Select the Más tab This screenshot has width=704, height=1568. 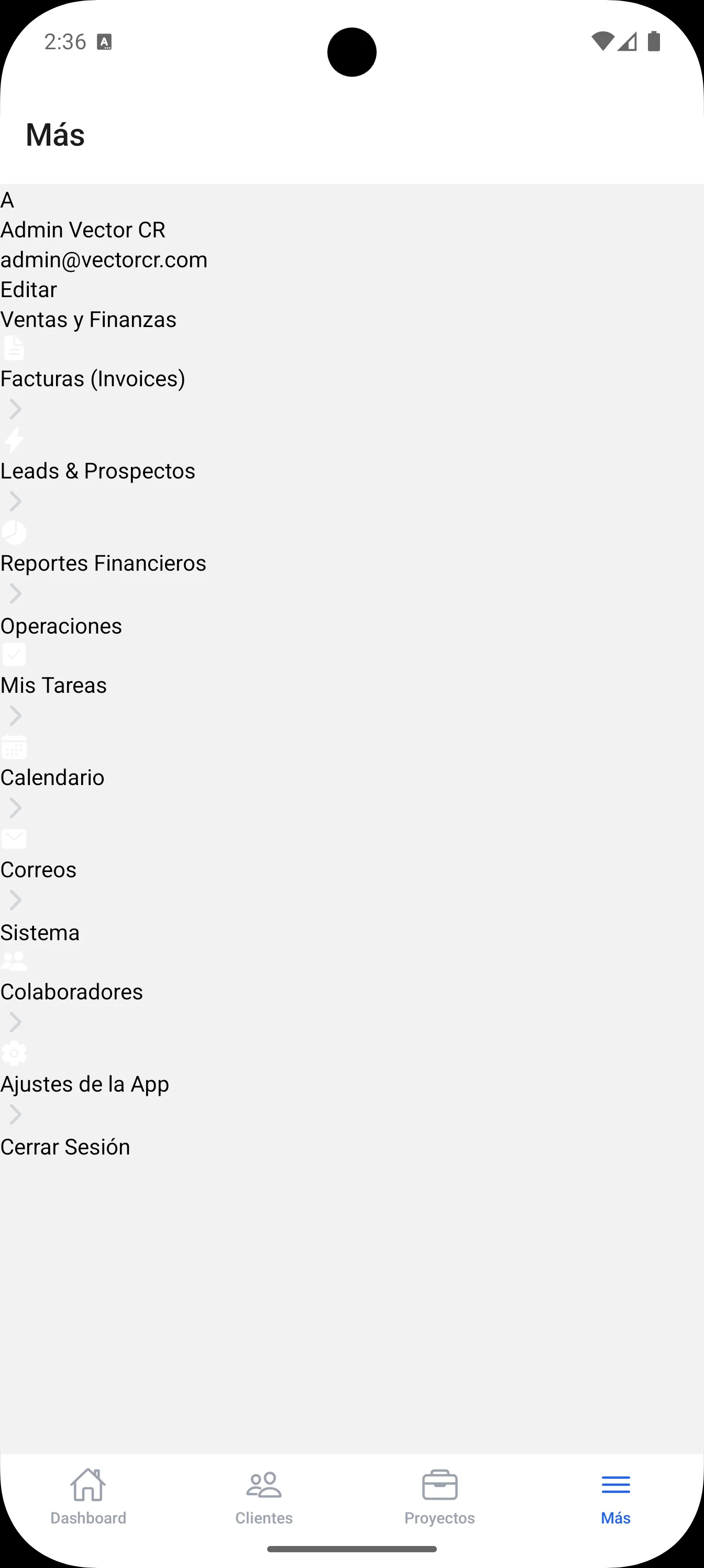pos(615,1496)
